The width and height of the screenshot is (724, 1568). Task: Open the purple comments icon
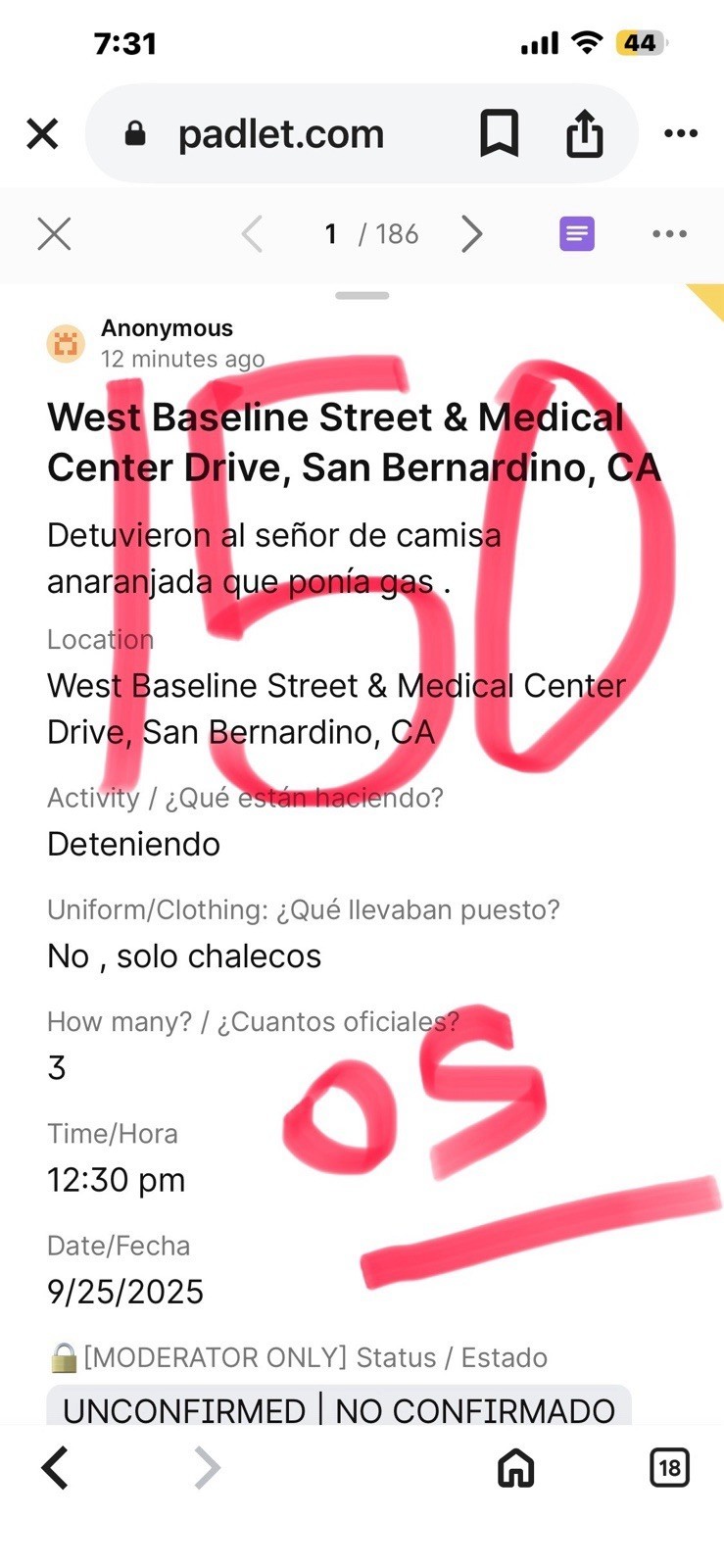(577, 234)
